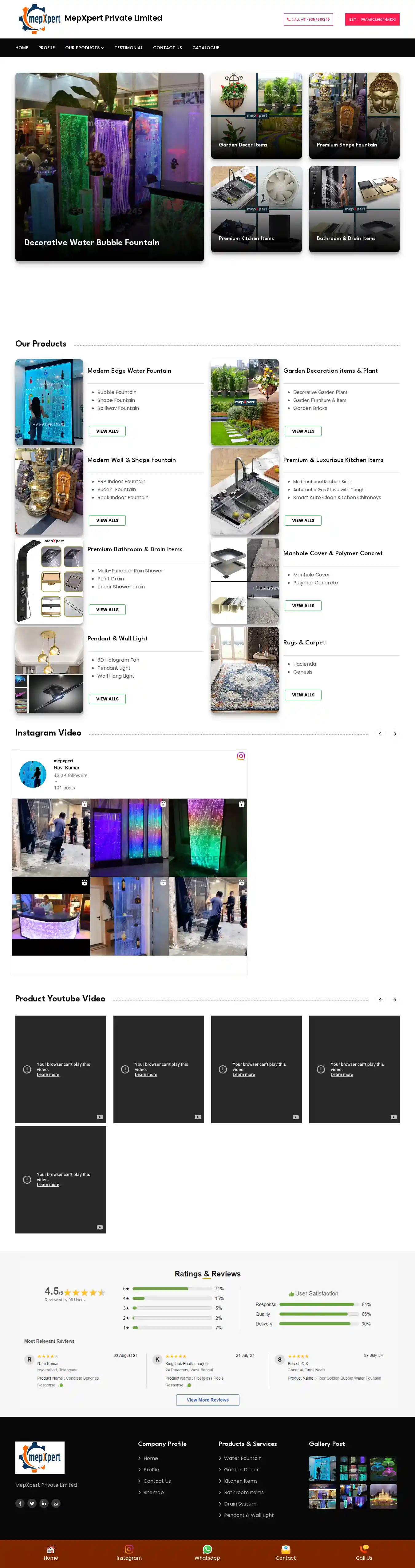
Task: Open the Decorative Water Bubble Fountain banner
Action: [x=109, y=167]
